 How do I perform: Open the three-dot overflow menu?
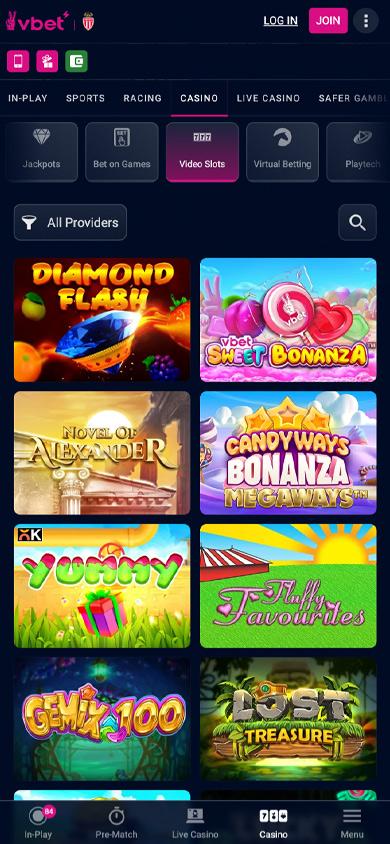(366, 21)
